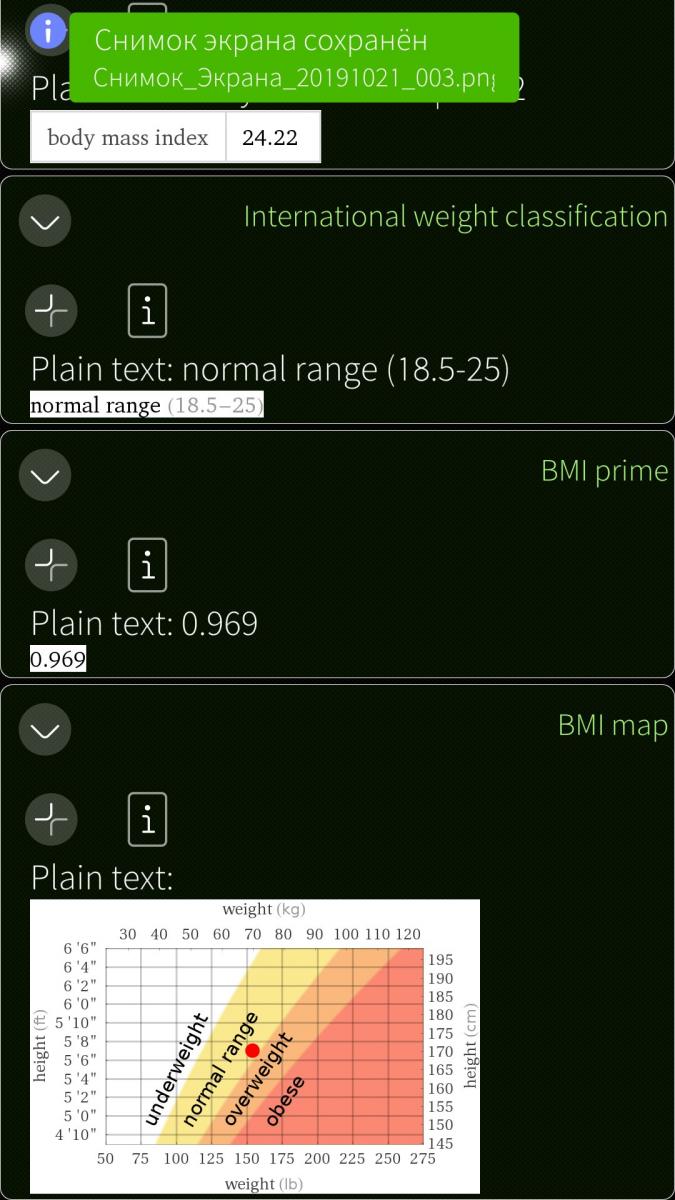The height and width of the screenshot is (1200, 675).
Task: Open the screenshot saved notification
Action: (x=294, y=57)
